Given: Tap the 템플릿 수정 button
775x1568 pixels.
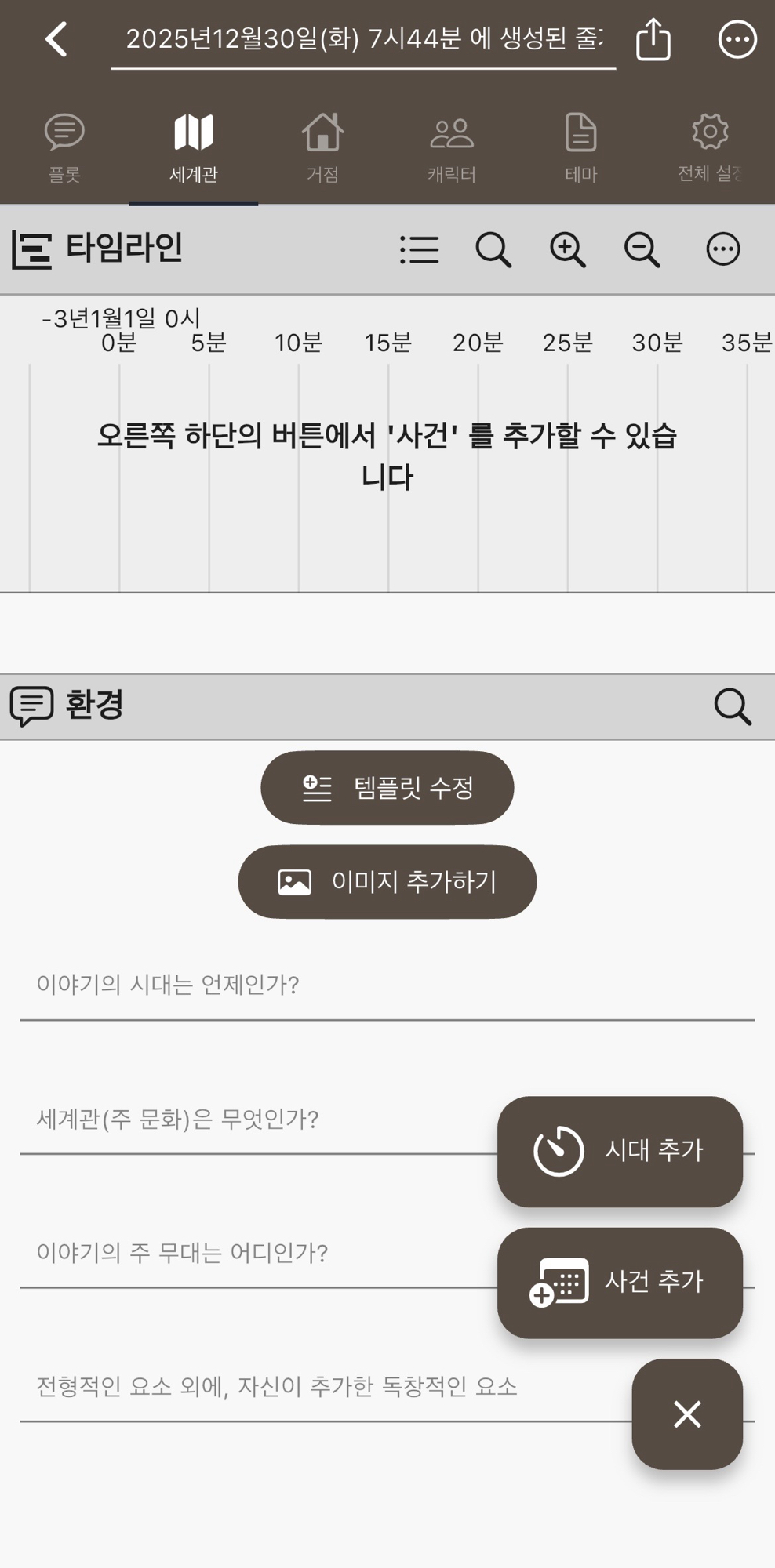Looking at the screenshot, I should click(x=387, y=787).
